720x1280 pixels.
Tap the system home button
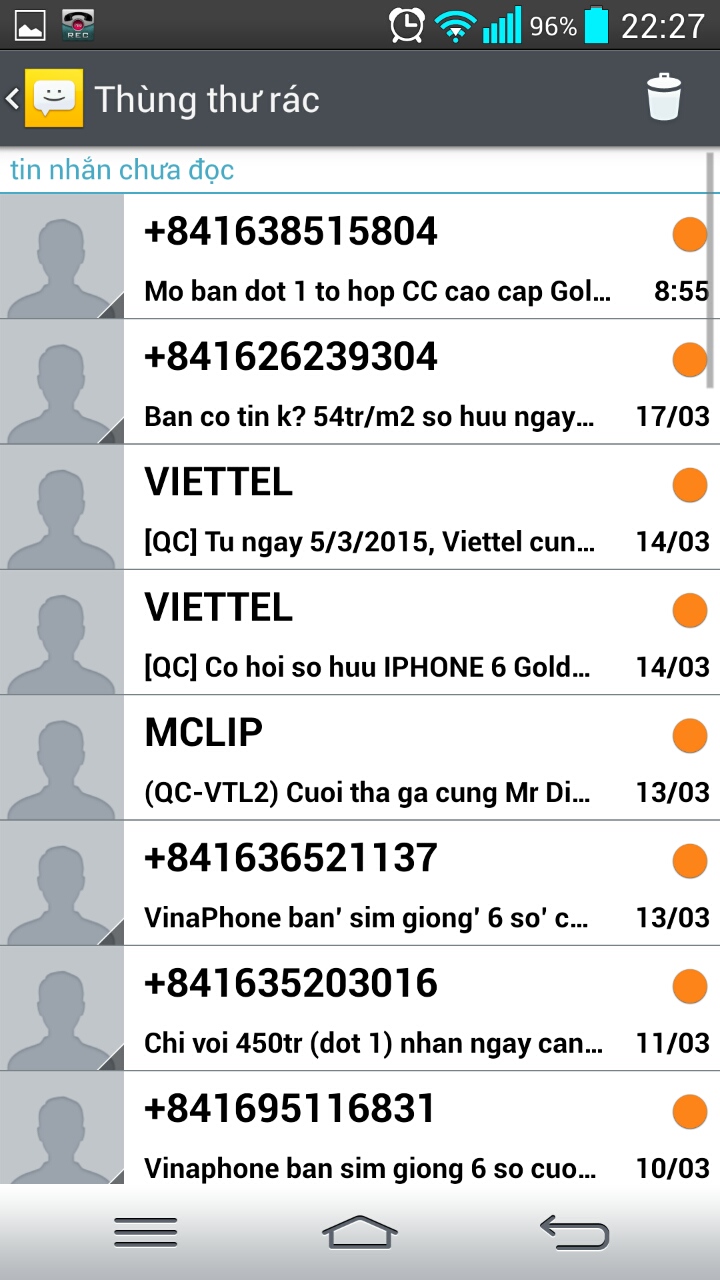coord(360,1232)
